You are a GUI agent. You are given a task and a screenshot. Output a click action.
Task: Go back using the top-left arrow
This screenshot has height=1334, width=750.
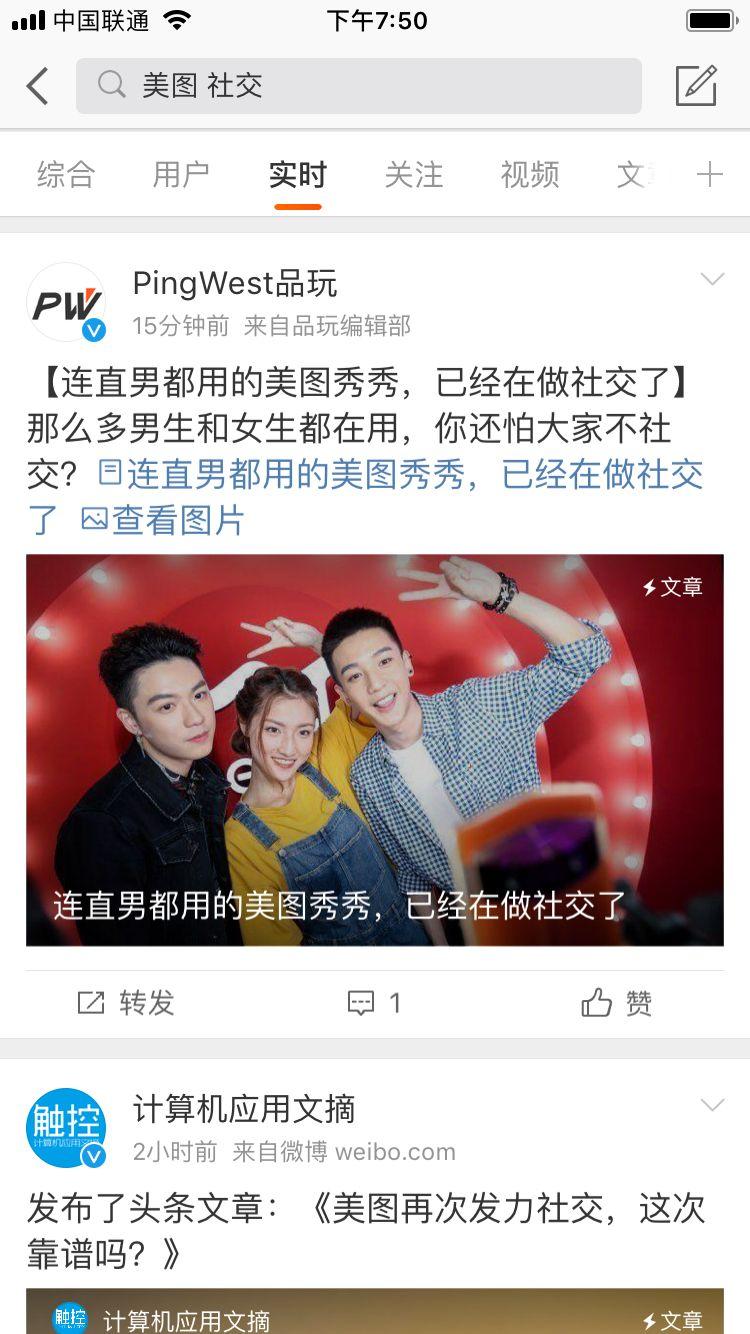pyautogui.click(x=37, y=86)
